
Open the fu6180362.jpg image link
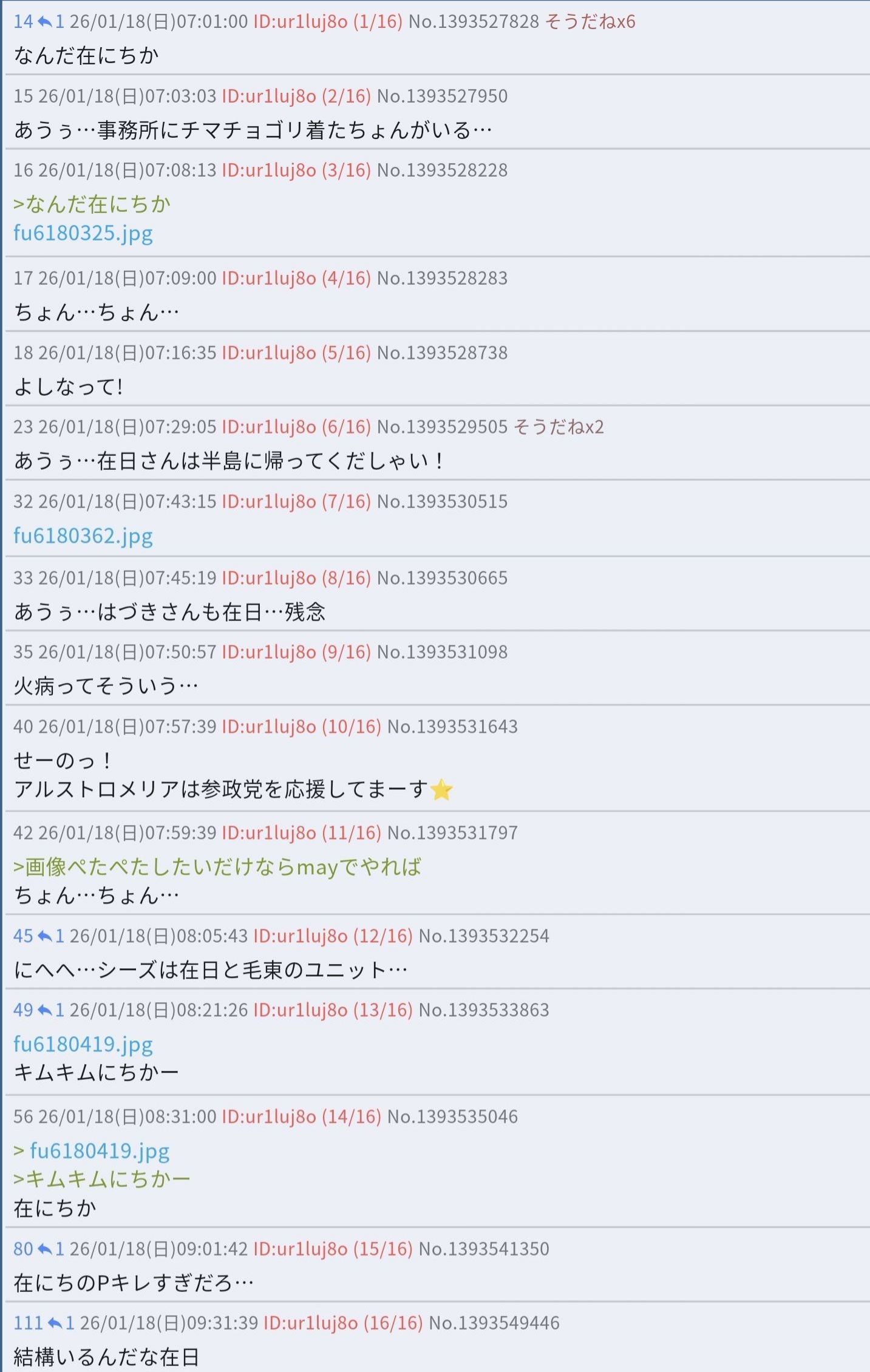(x=83, y=536)
